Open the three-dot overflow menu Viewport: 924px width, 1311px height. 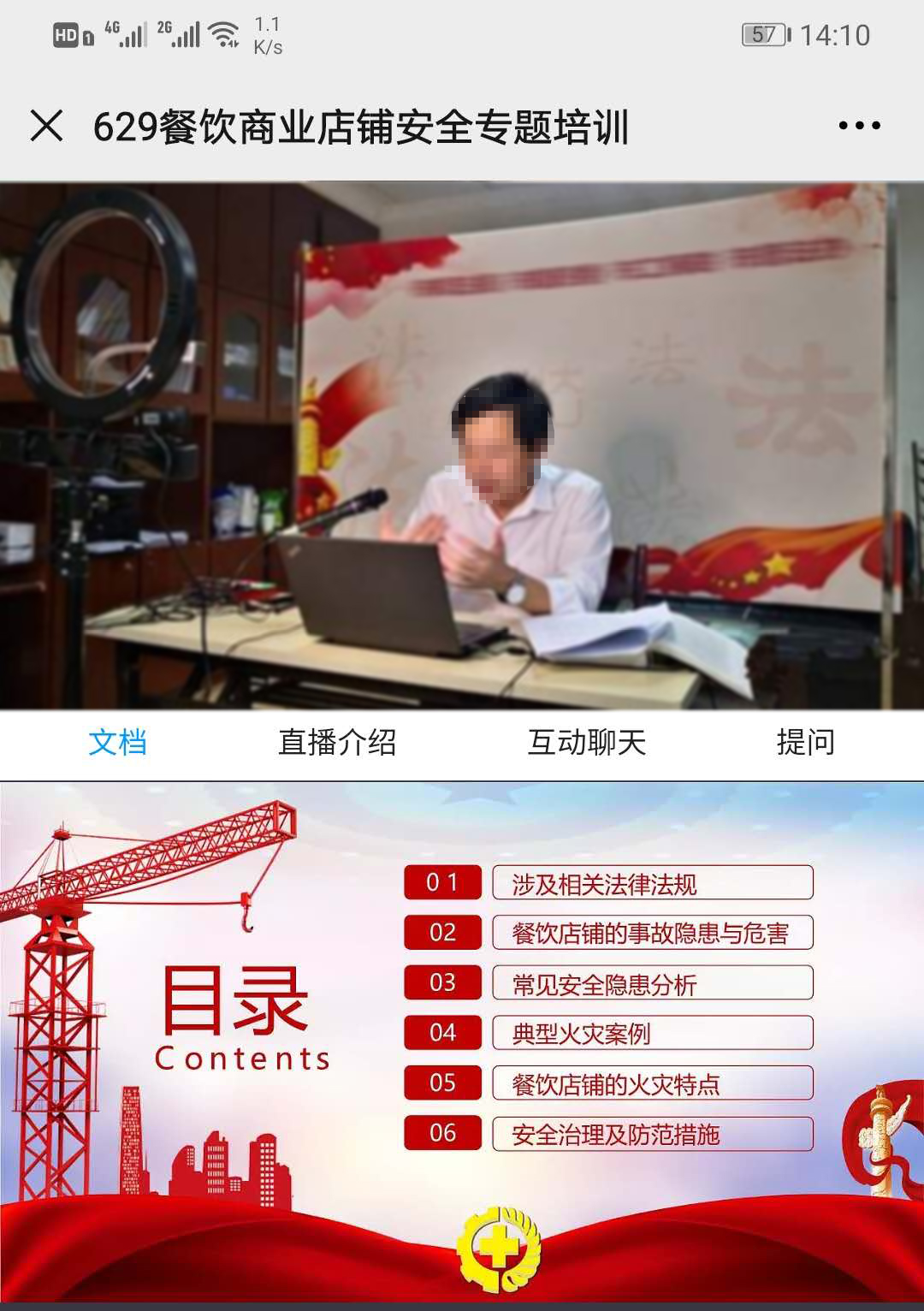coord(859,126)
